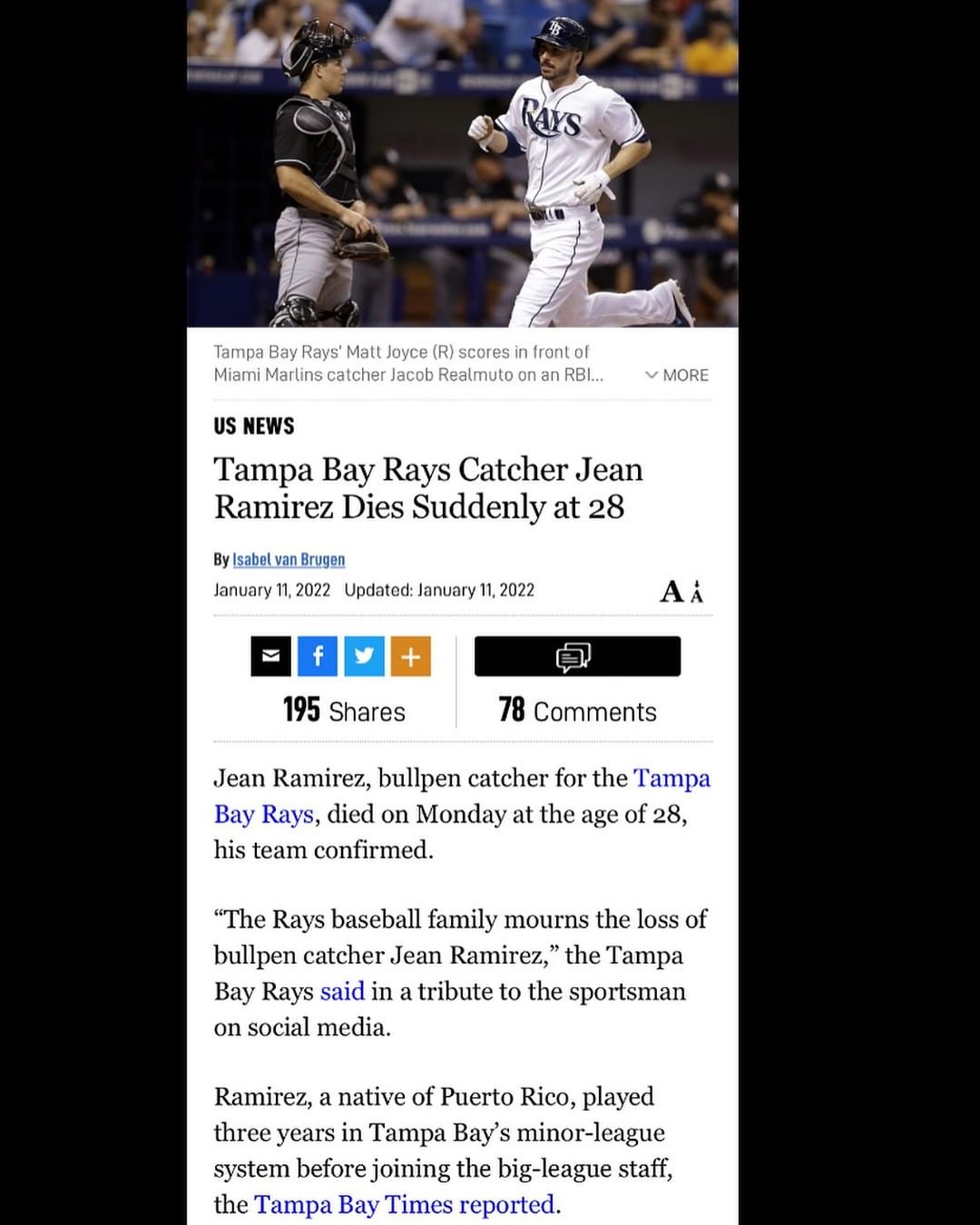Open more sharing options plus icon
980x1225 pixels.
point(411,656)
